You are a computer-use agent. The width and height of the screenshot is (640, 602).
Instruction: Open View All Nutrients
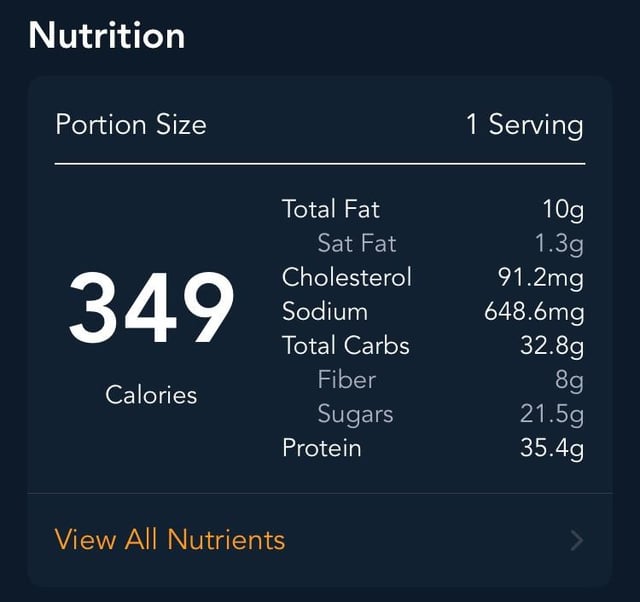pyautogui.click(x=170, y=540)
